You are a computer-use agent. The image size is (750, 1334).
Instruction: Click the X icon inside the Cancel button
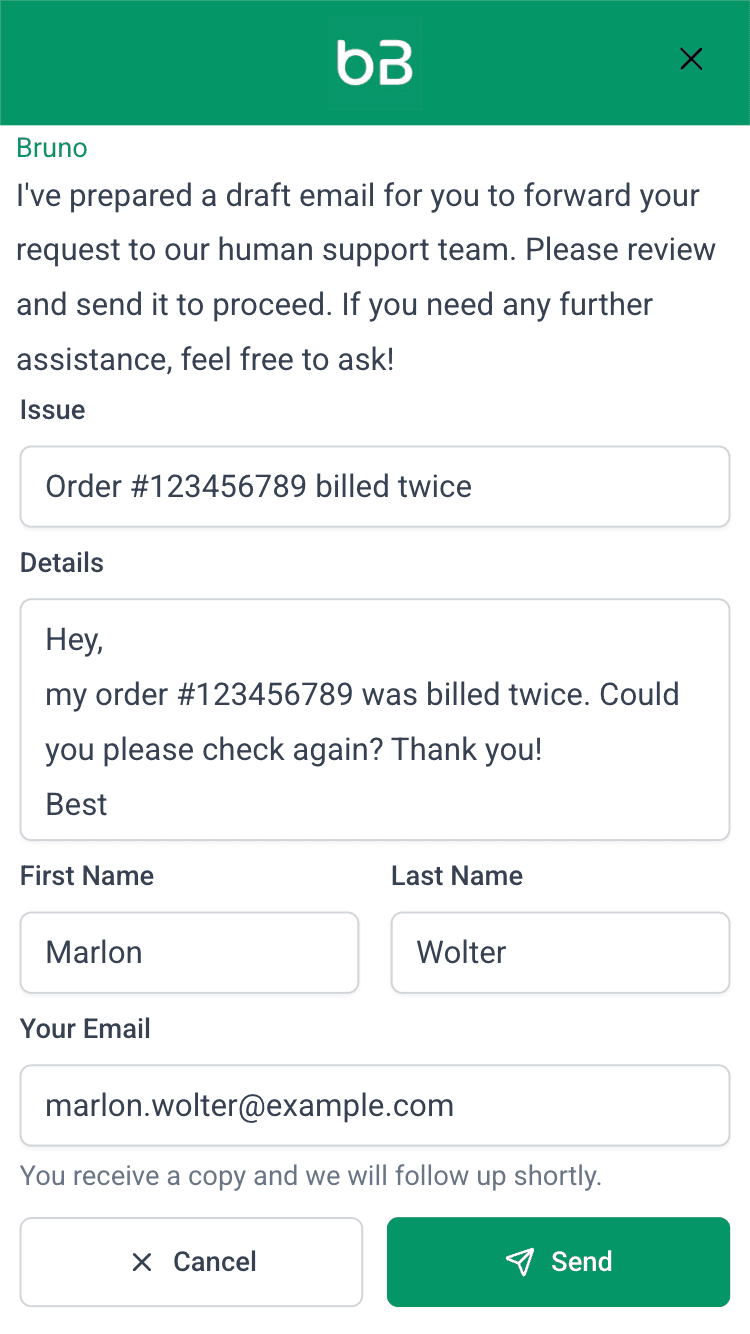(143, 1262)
